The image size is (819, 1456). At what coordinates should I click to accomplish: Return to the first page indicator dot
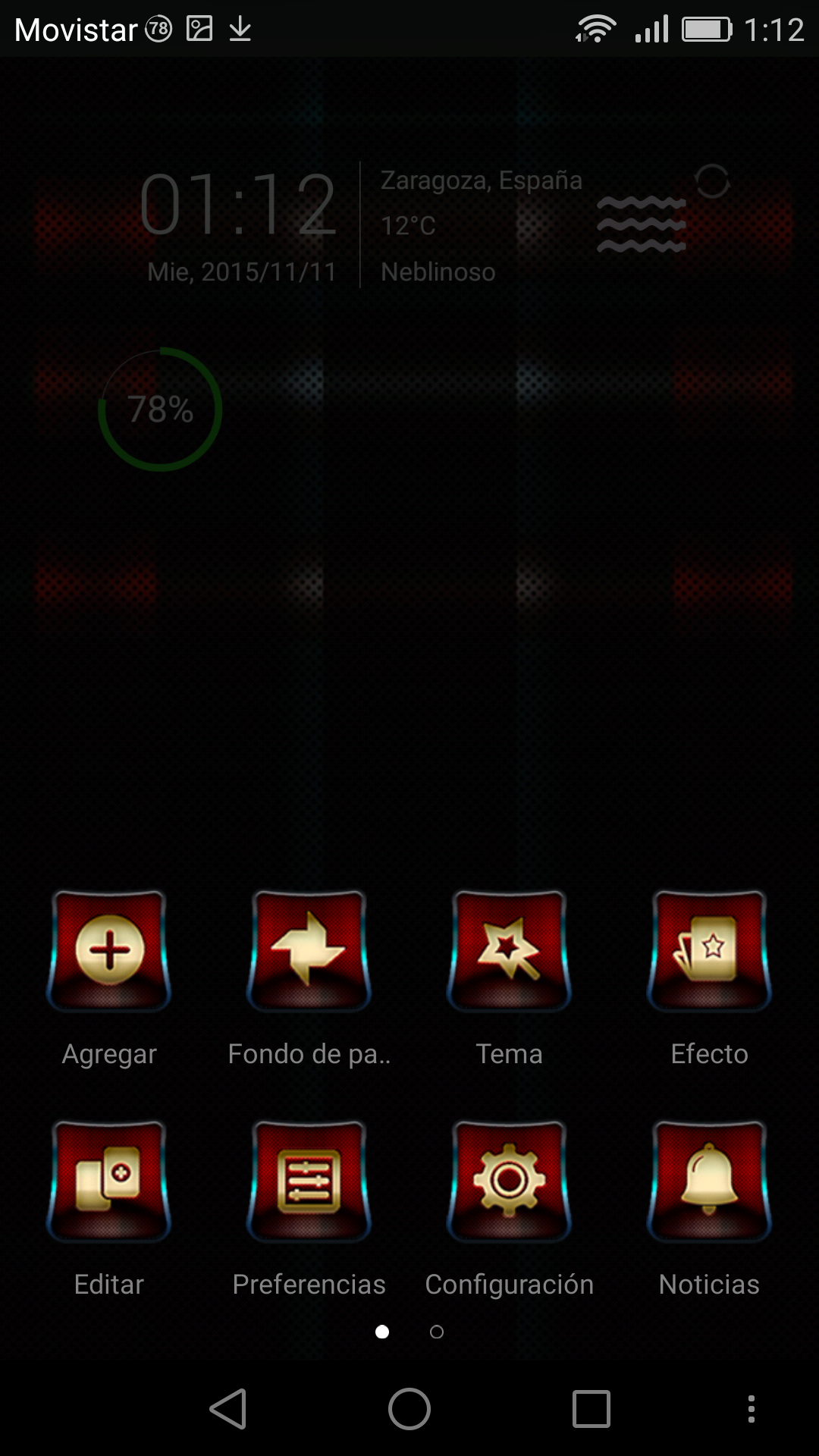click(x=381, y=1331)
